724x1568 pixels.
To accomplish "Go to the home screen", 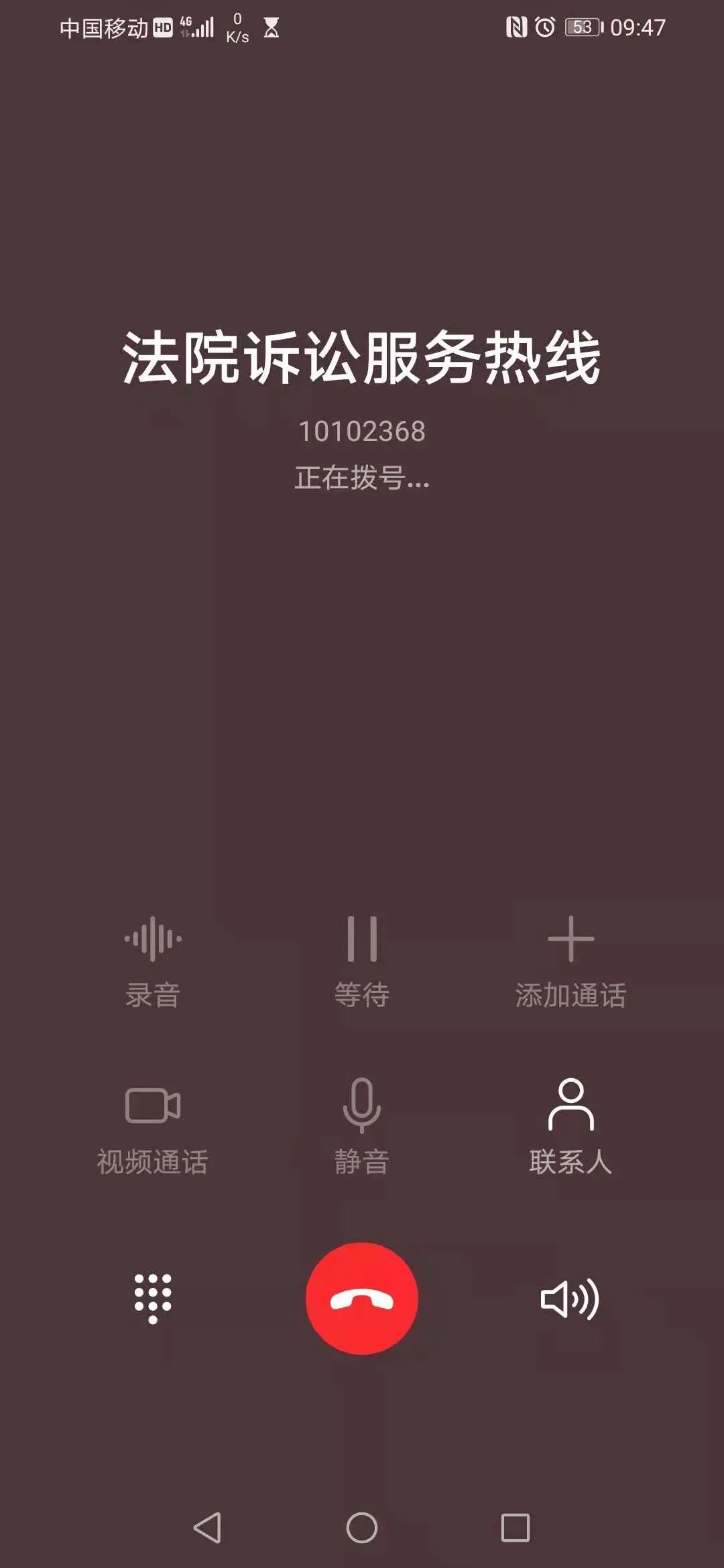I will 362,1528.
